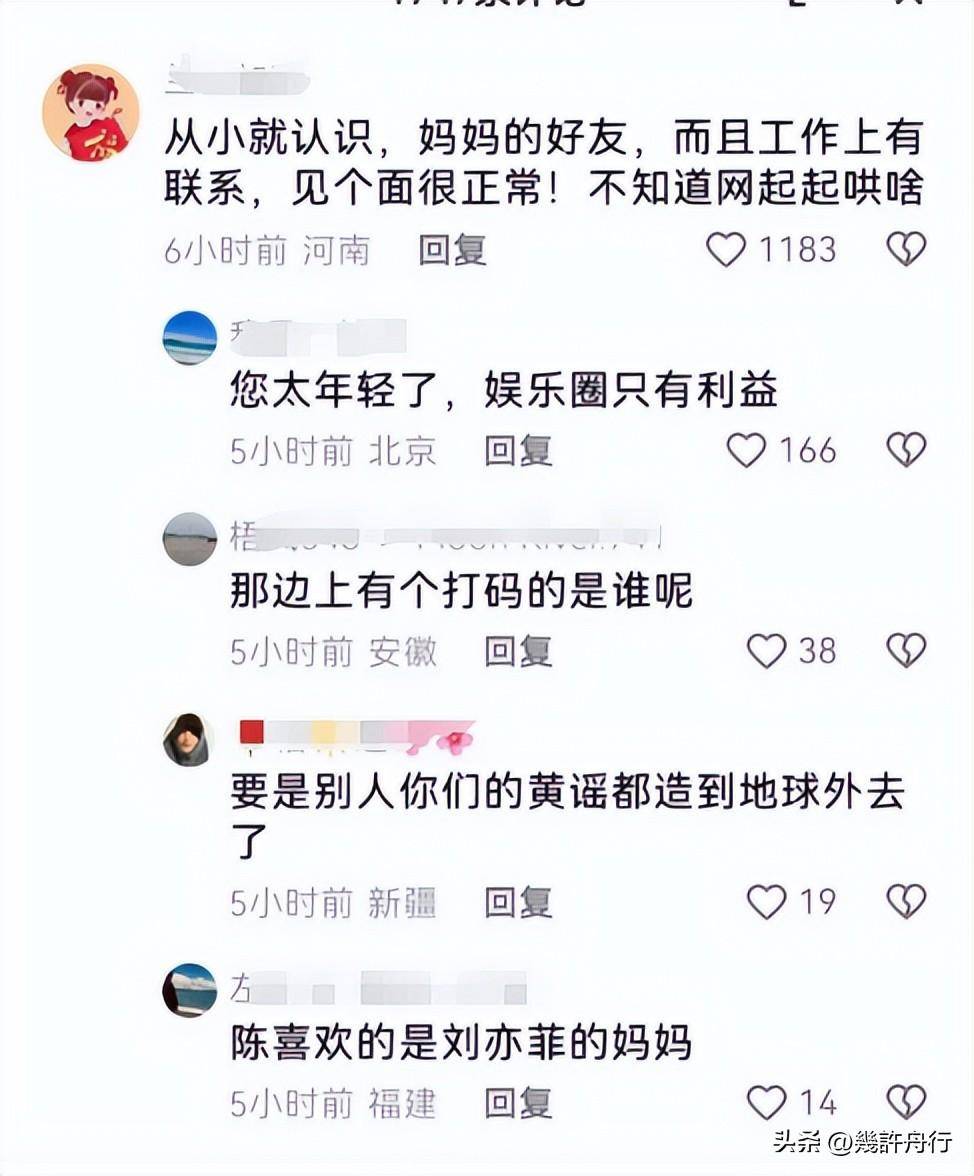This screenshot has width=974, height=1176.
Task: Like the comment from 河南 with 1183 likes
Action: (x=726, y=249)
